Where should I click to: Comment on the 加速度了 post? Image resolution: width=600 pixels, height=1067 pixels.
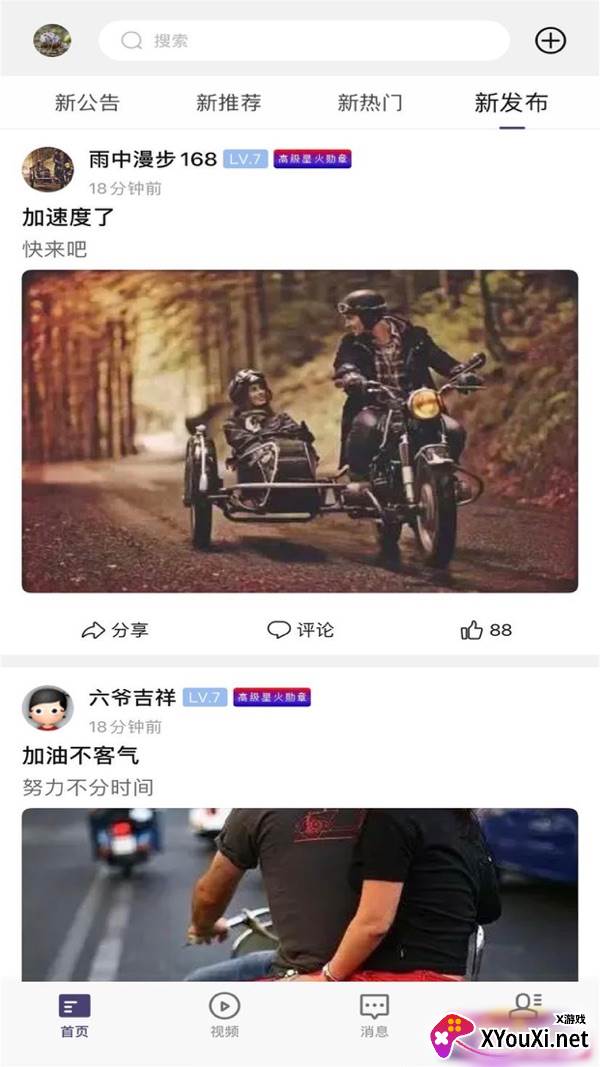(x=300, y=630)
